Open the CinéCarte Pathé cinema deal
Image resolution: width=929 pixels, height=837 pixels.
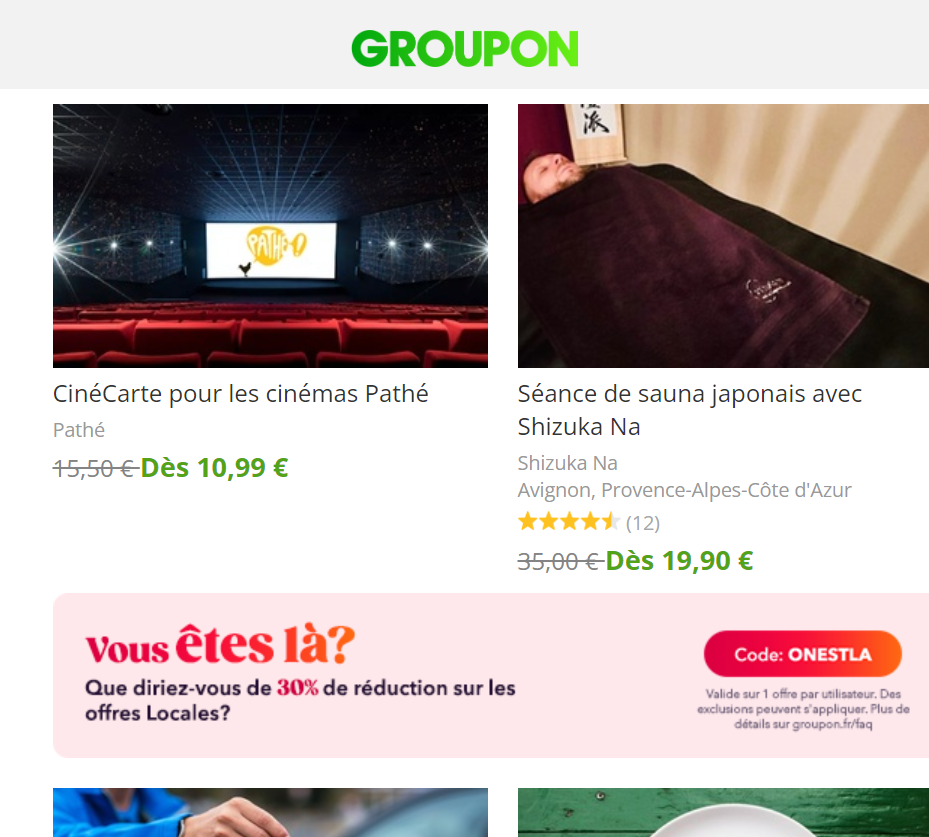point(240,393)
